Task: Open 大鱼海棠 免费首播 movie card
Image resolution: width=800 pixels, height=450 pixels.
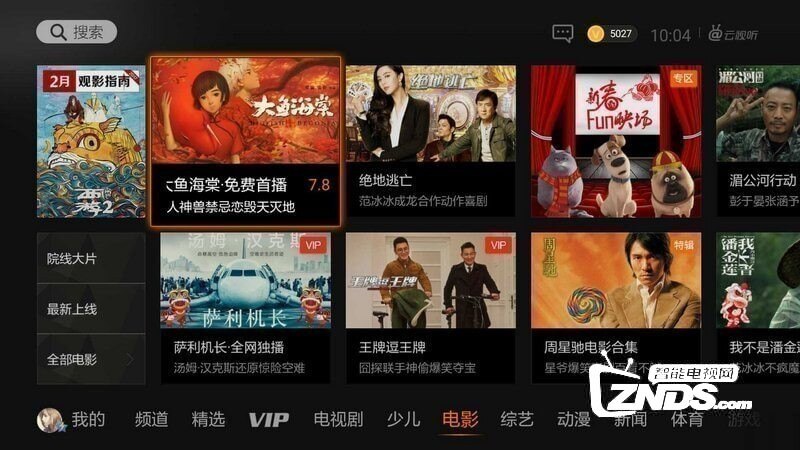Action: click(245, 142)
